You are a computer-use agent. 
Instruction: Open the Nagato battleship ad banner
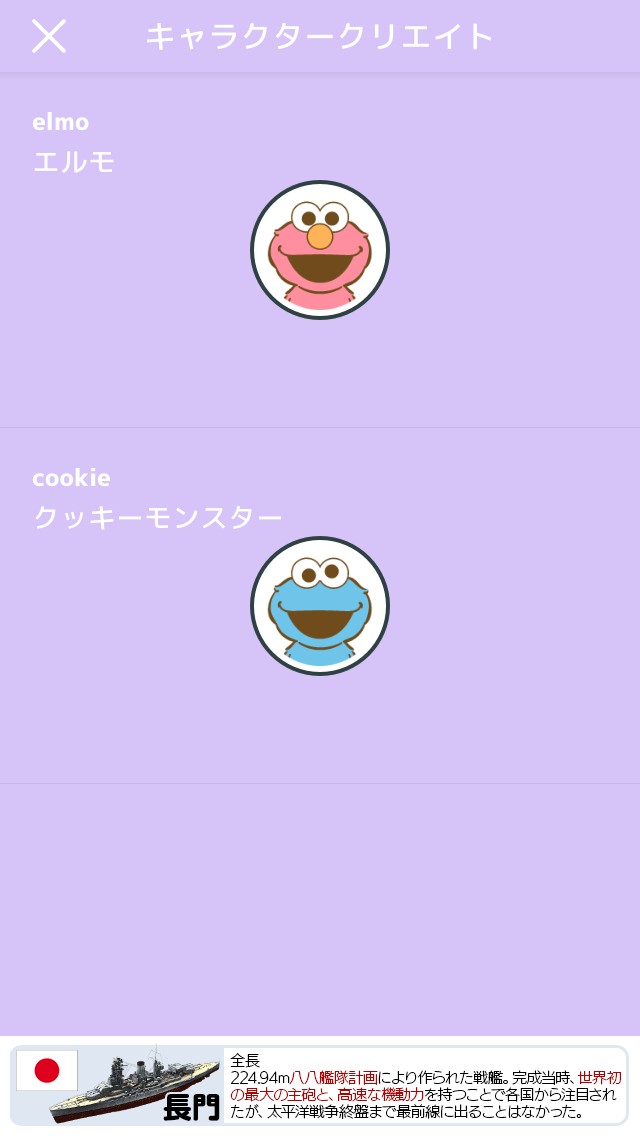(320, 1085)
